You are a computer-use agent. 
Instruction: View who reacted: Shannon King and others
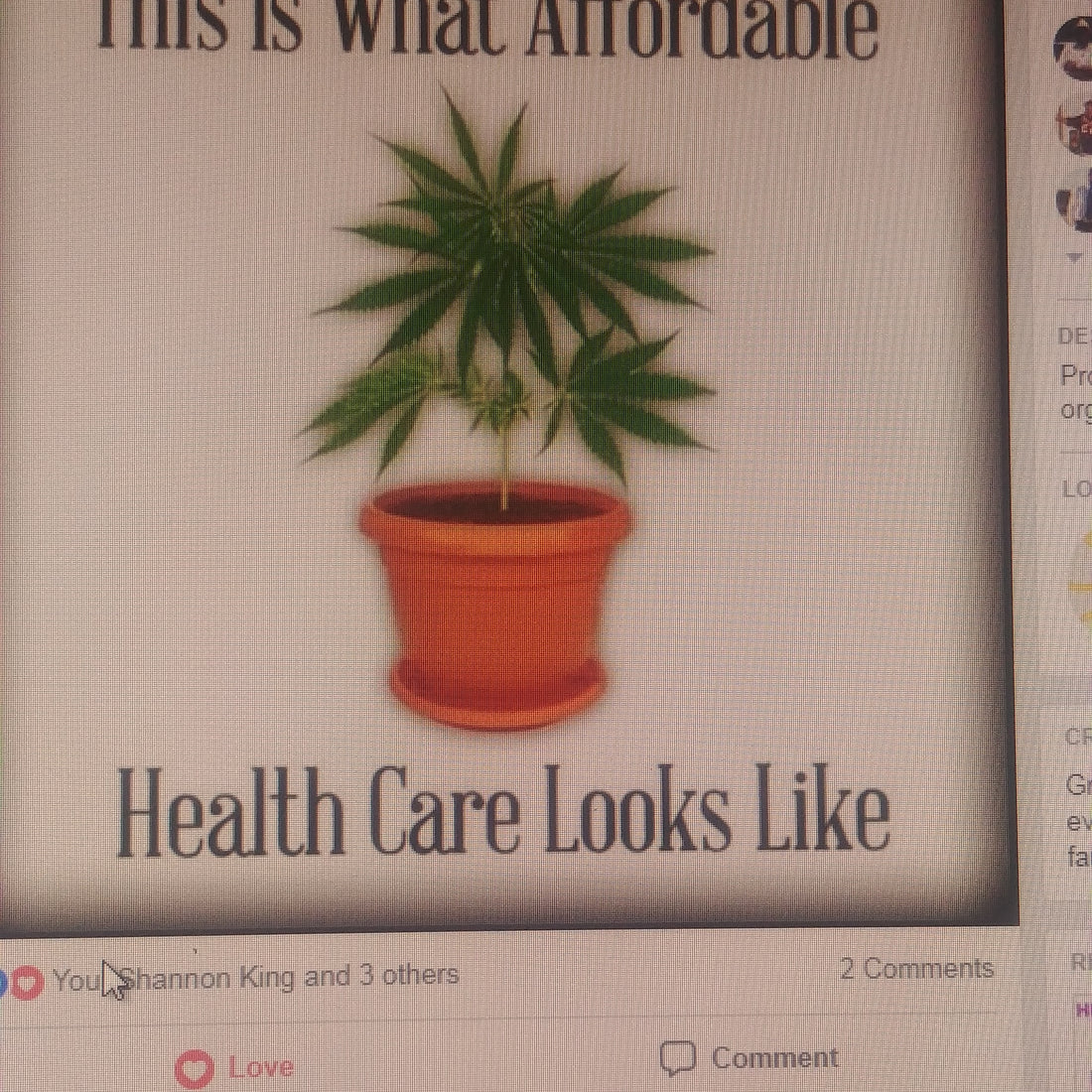[258, 977]
